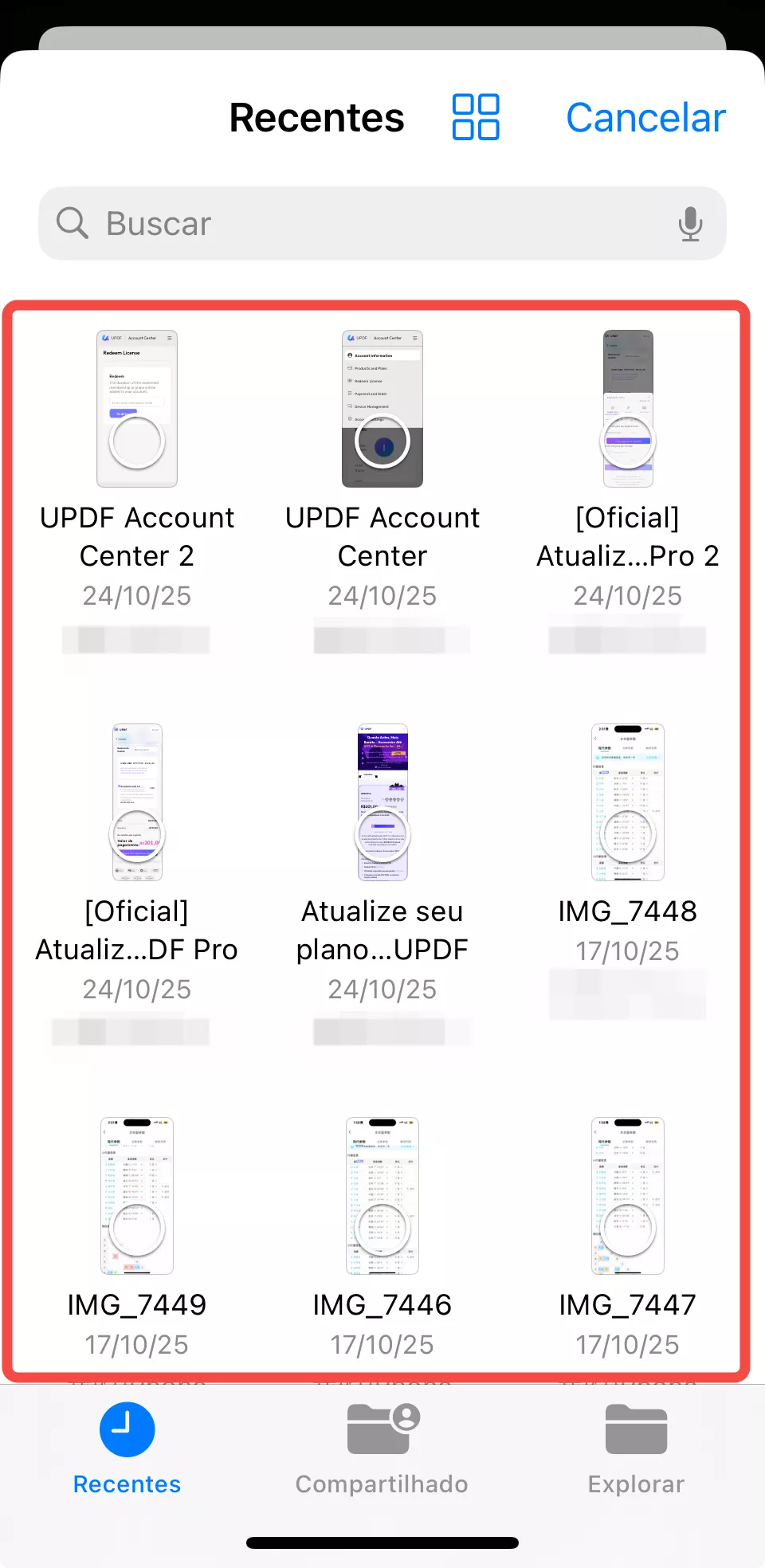Tap the Cancelar button
The height and width of the screenshot is (1568, 765).
click(x=645, y=116)
